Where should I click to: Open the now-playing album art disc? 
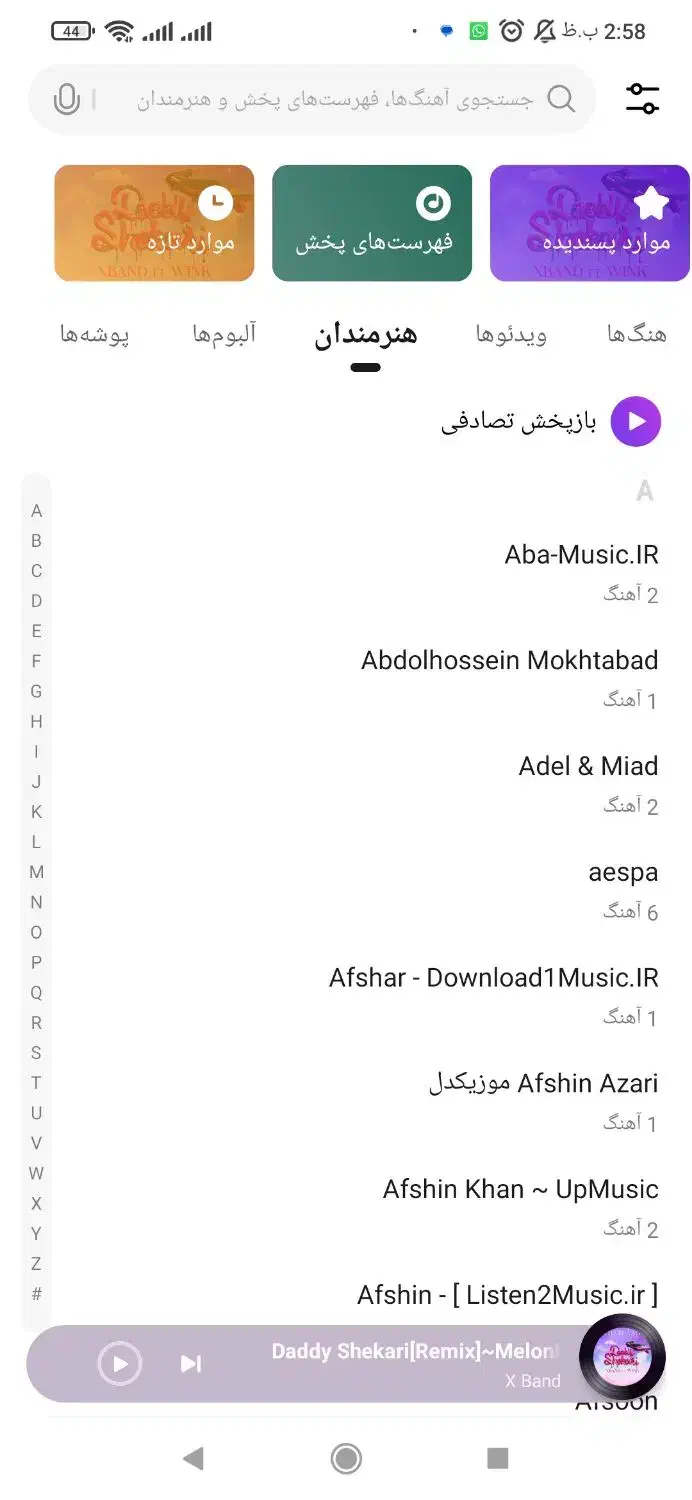pyautogui.click(x=622, y=1357)
